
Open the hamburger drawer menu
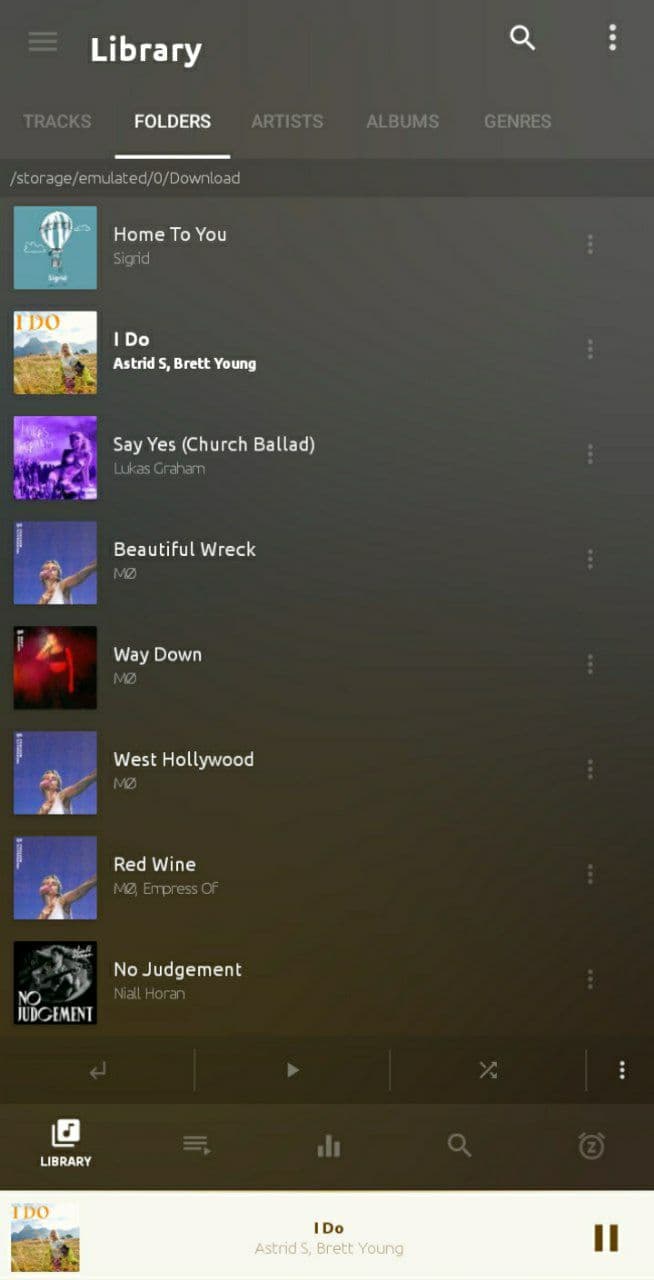42,42
